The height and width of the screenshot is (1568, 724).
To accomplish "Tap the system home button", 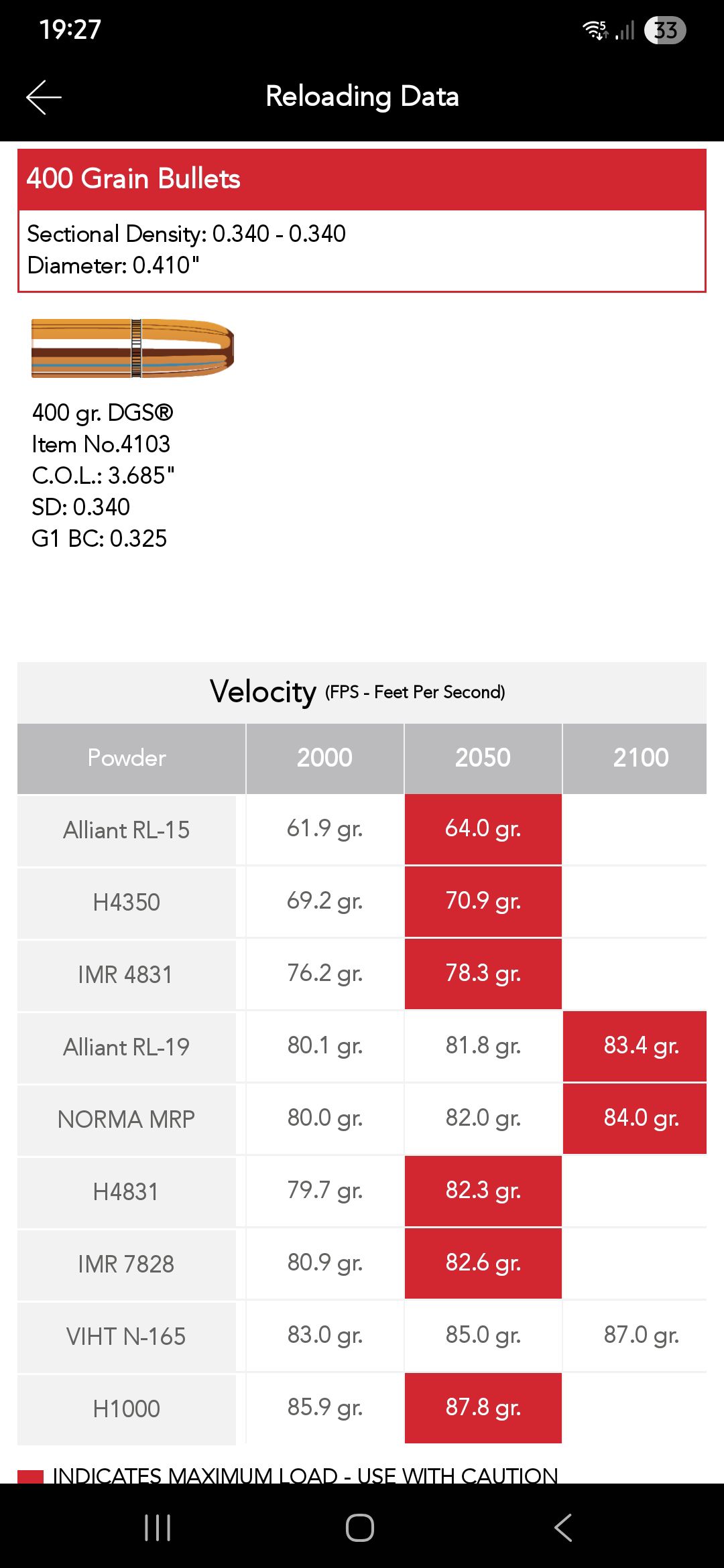I will point(360,1528).
